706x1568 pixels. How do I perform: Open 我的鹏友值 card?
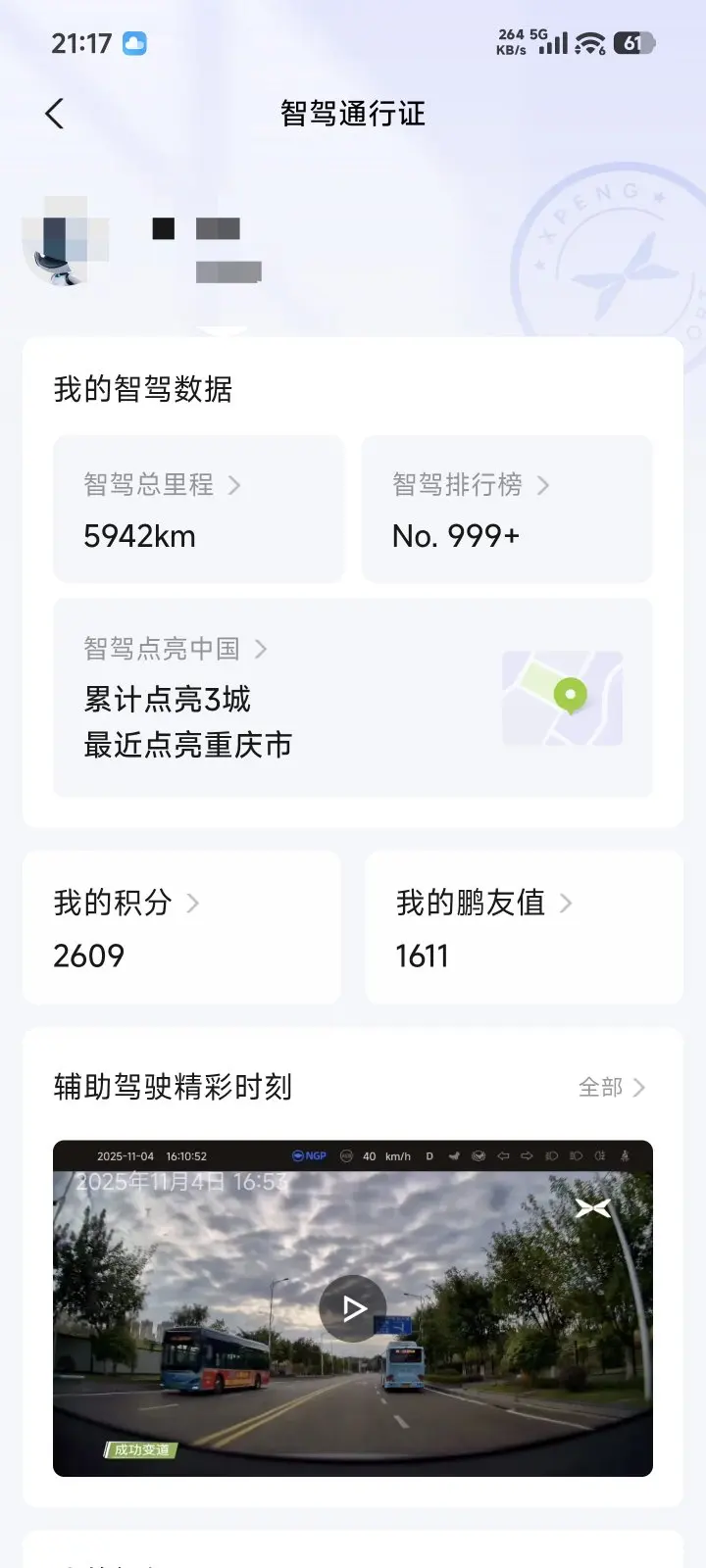coord(524,927)
